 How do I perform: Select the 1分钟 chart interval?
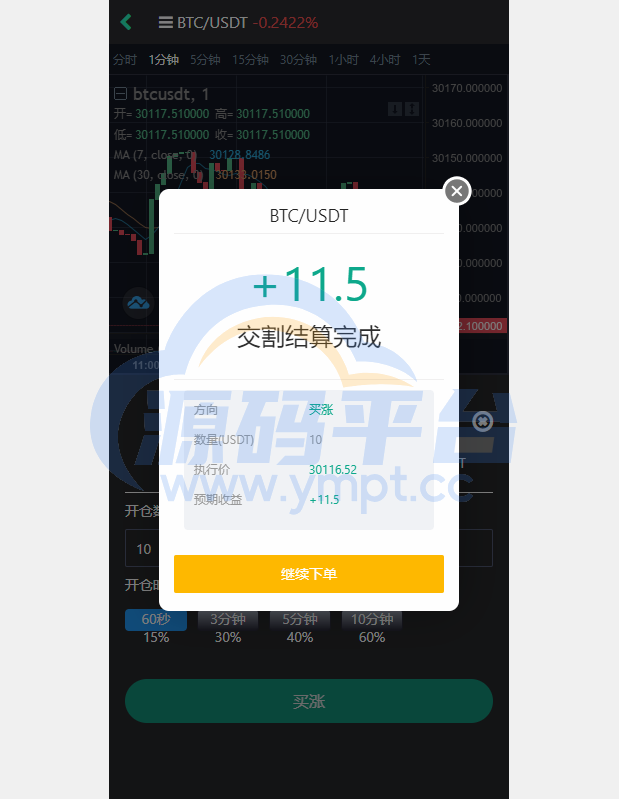pyautogui.click(x=163, y=60)
